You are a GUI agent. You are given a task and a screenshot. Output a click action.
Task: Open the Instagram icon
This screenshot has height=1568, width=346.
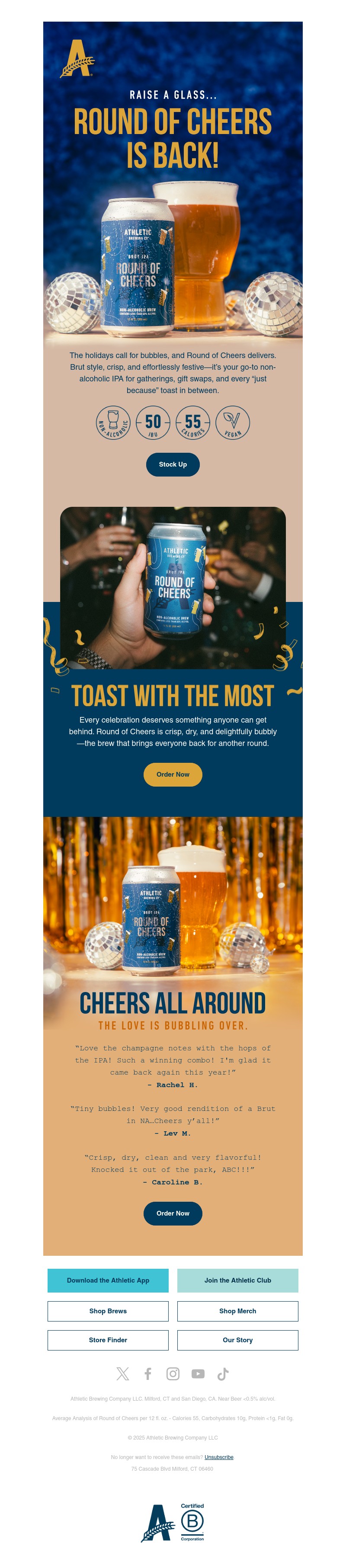click(173, 1373)
